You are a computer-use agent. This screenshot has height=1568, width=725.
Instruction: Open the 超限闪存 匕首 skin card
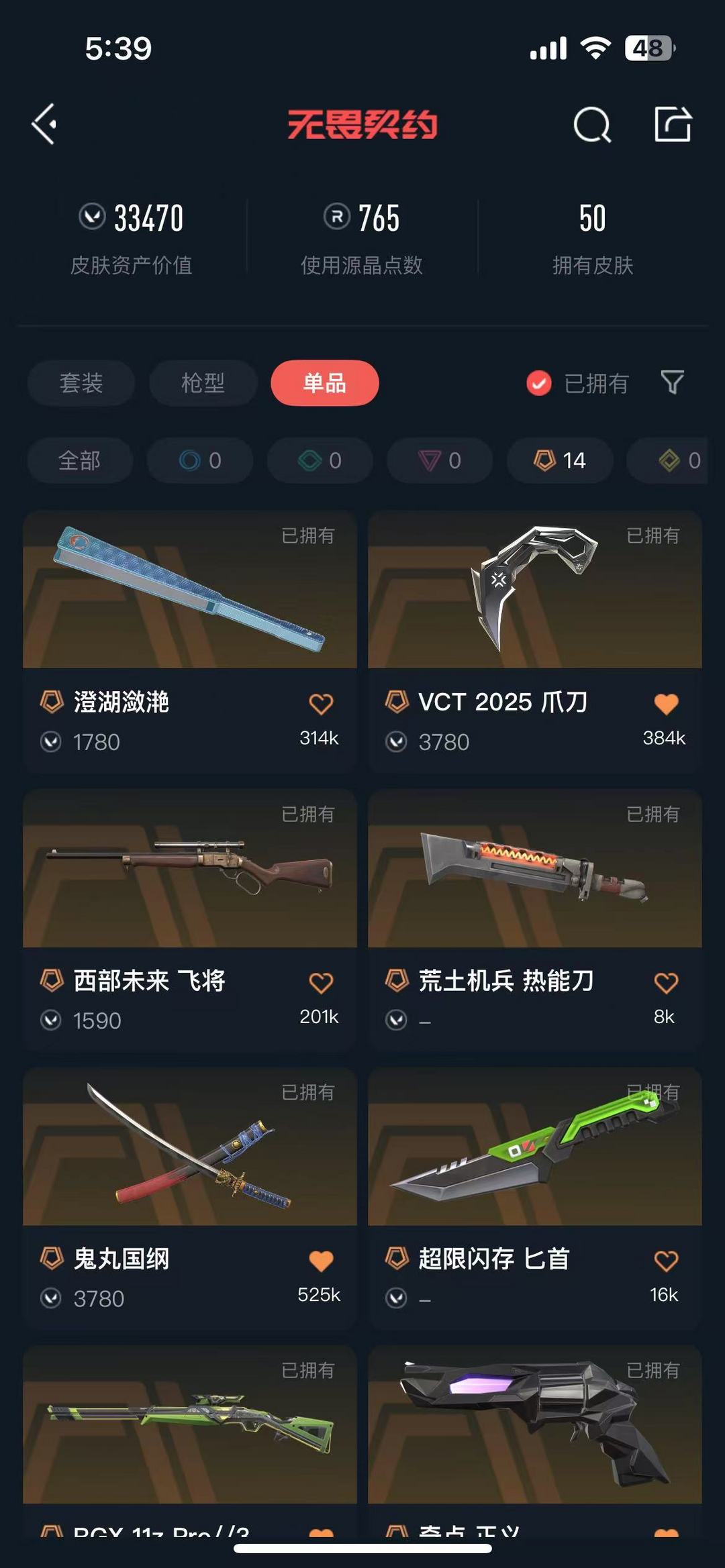click(535, 1198)
